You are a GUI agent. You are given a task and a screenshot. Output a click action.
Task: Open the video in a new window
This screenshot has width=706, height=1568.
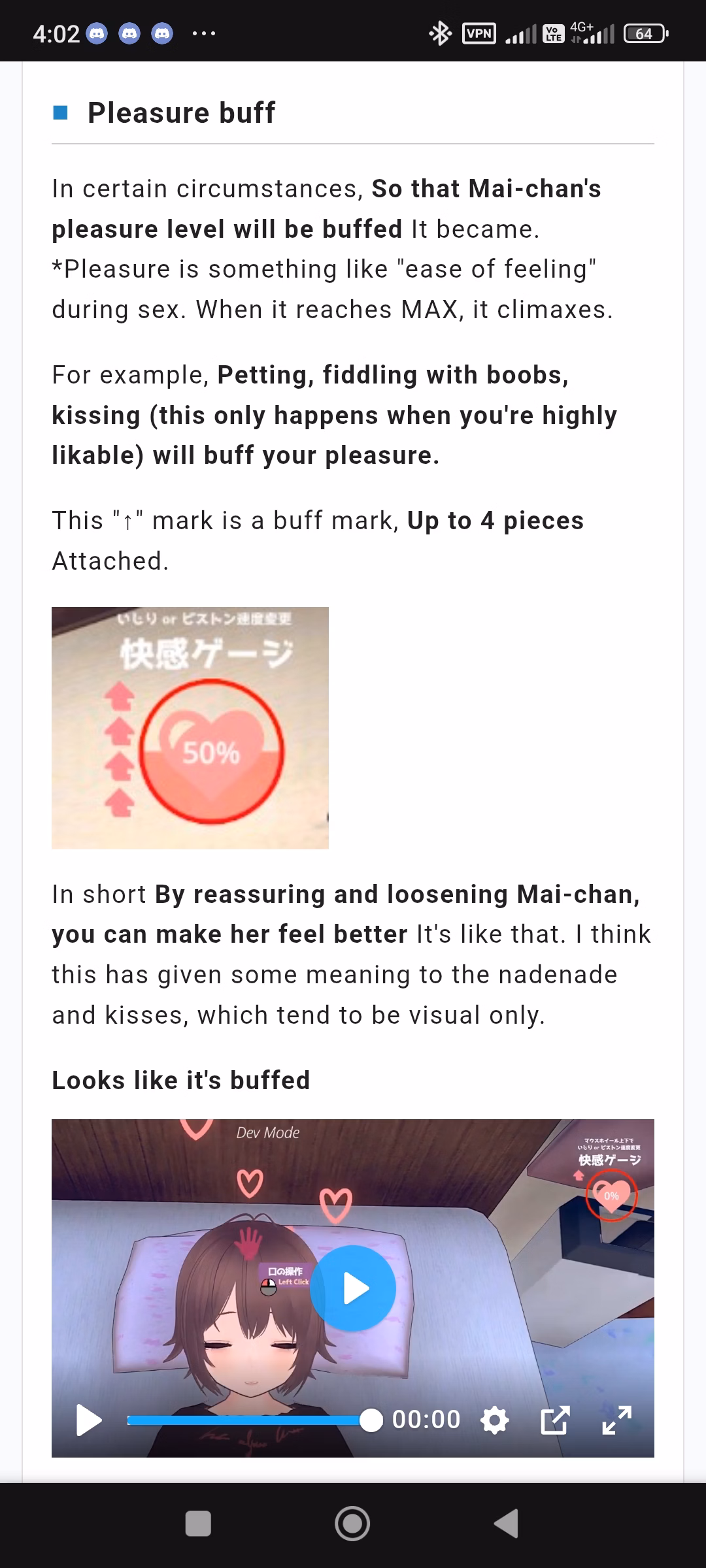tap(555, 1420)
